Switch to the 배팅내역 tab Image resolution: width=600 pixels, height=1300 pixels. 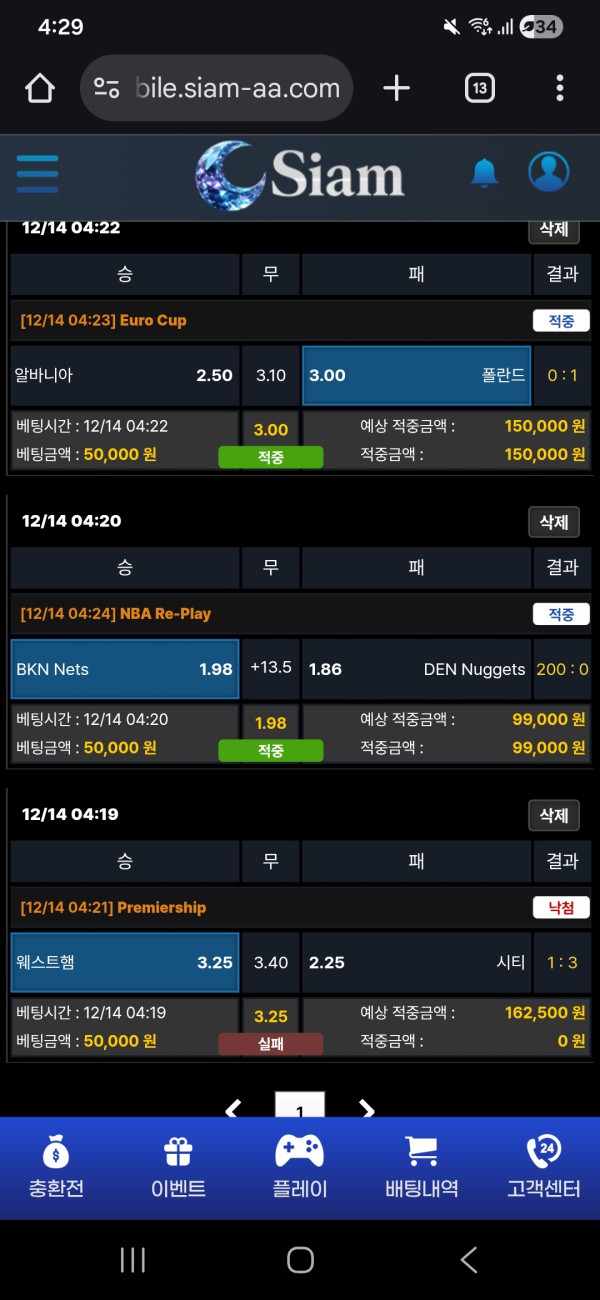point(422,1168)
